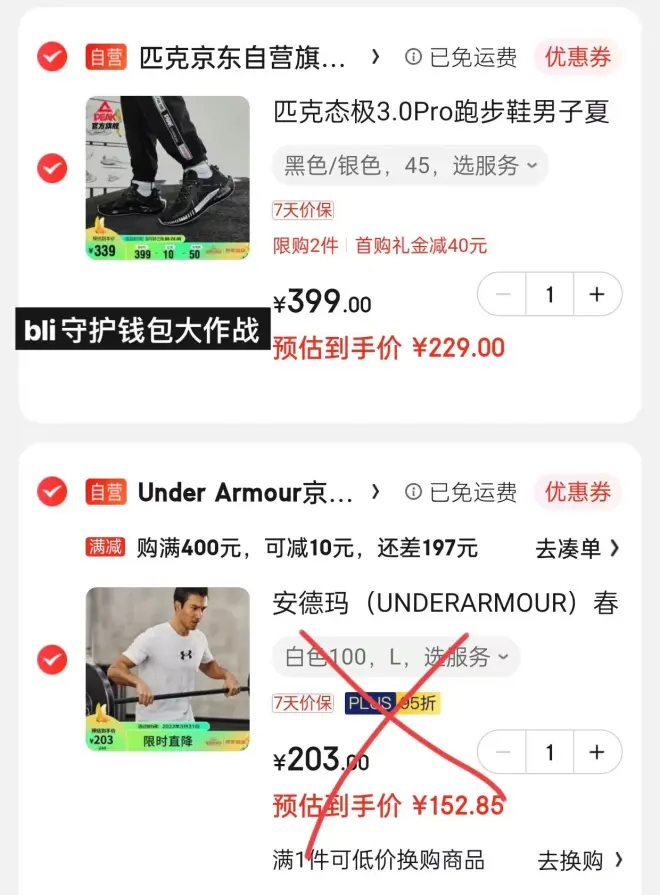
Task: Open the 匹克京东自营旗舰店 store page
Action: click(x=243, y=57)
